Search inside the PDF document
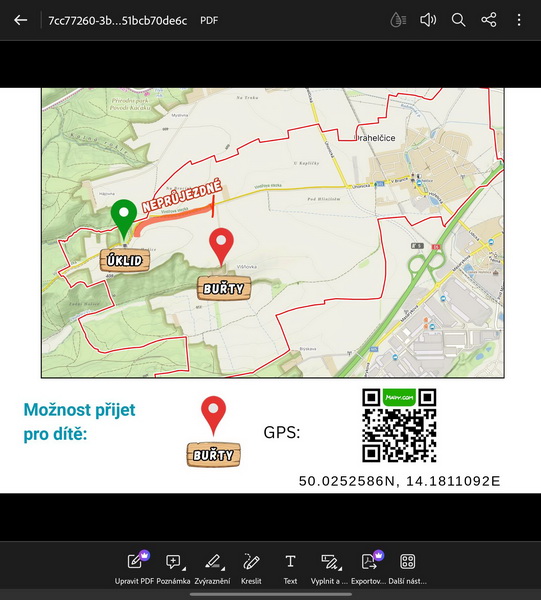Screen dimensions: 541x600 [458, 20]
